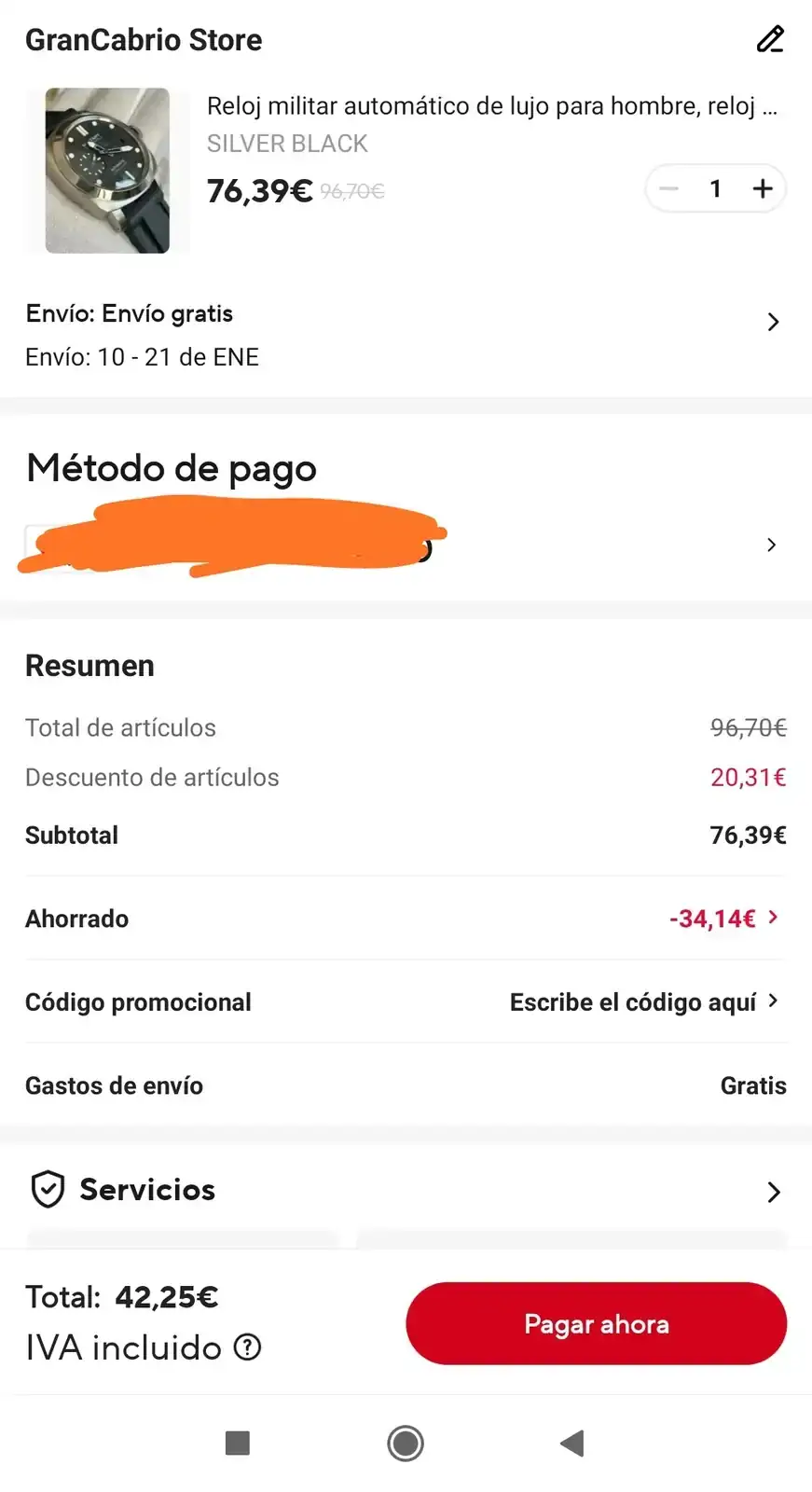Open the Servicios section
This screenshot has width=812, height=1492.
[772, 1192]
